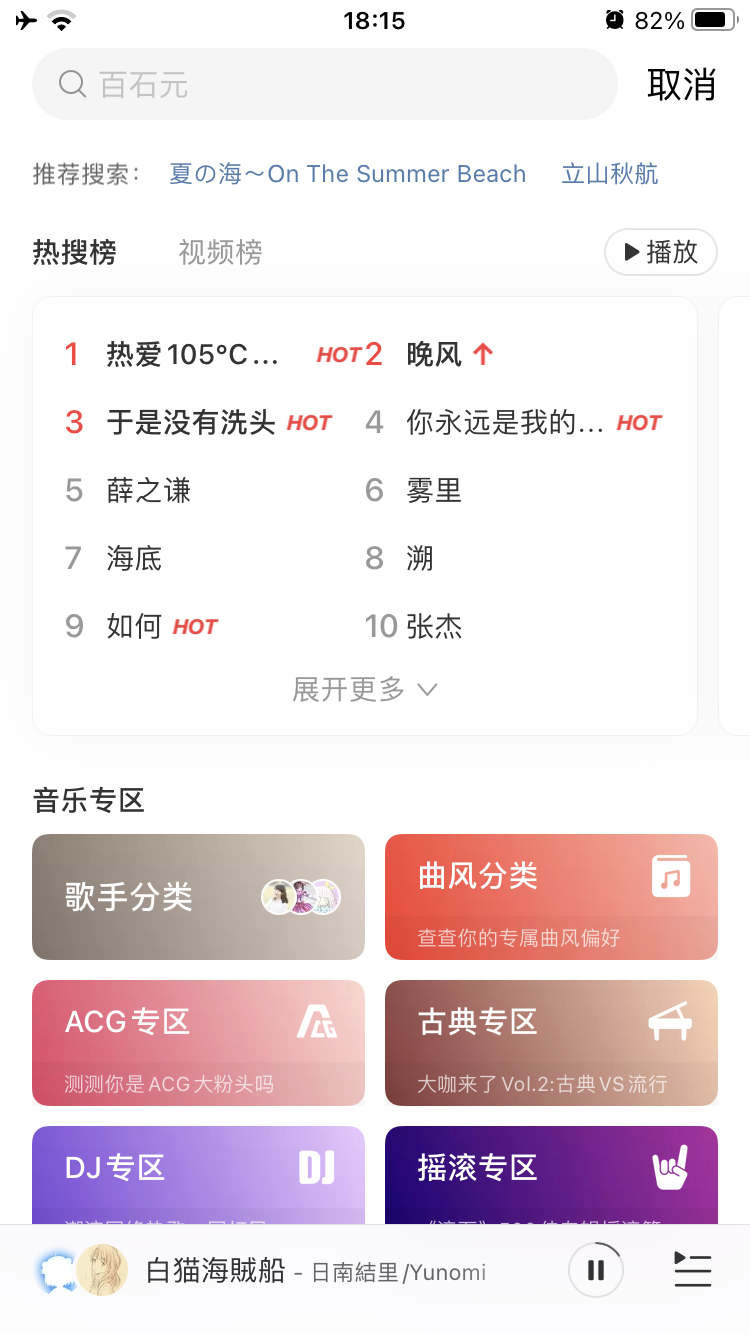Expand the list with 展开更多
Viewport: 750px width, 1334px height.
[x=365, y=689]
